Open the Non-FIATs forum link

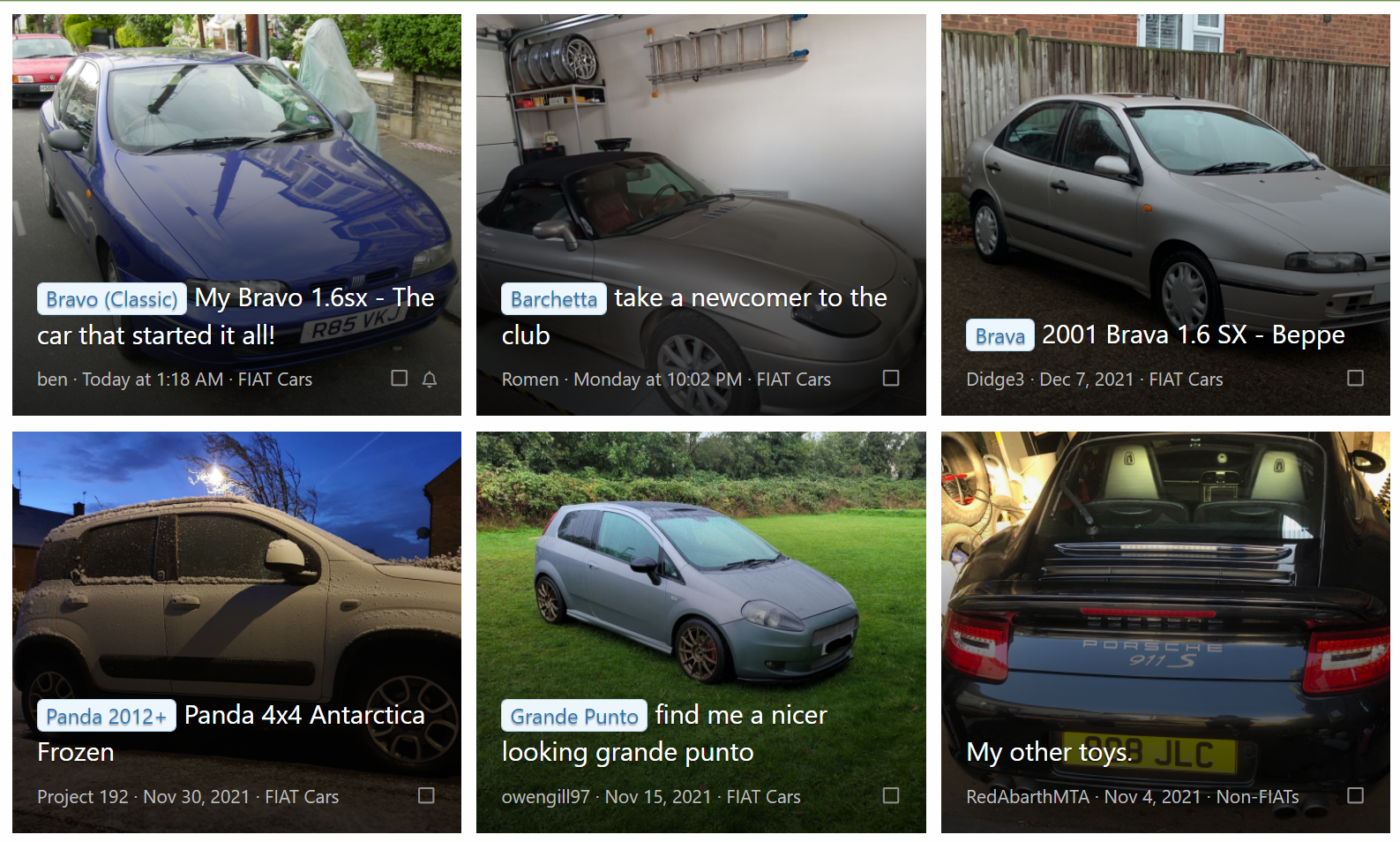(1257, 797)
